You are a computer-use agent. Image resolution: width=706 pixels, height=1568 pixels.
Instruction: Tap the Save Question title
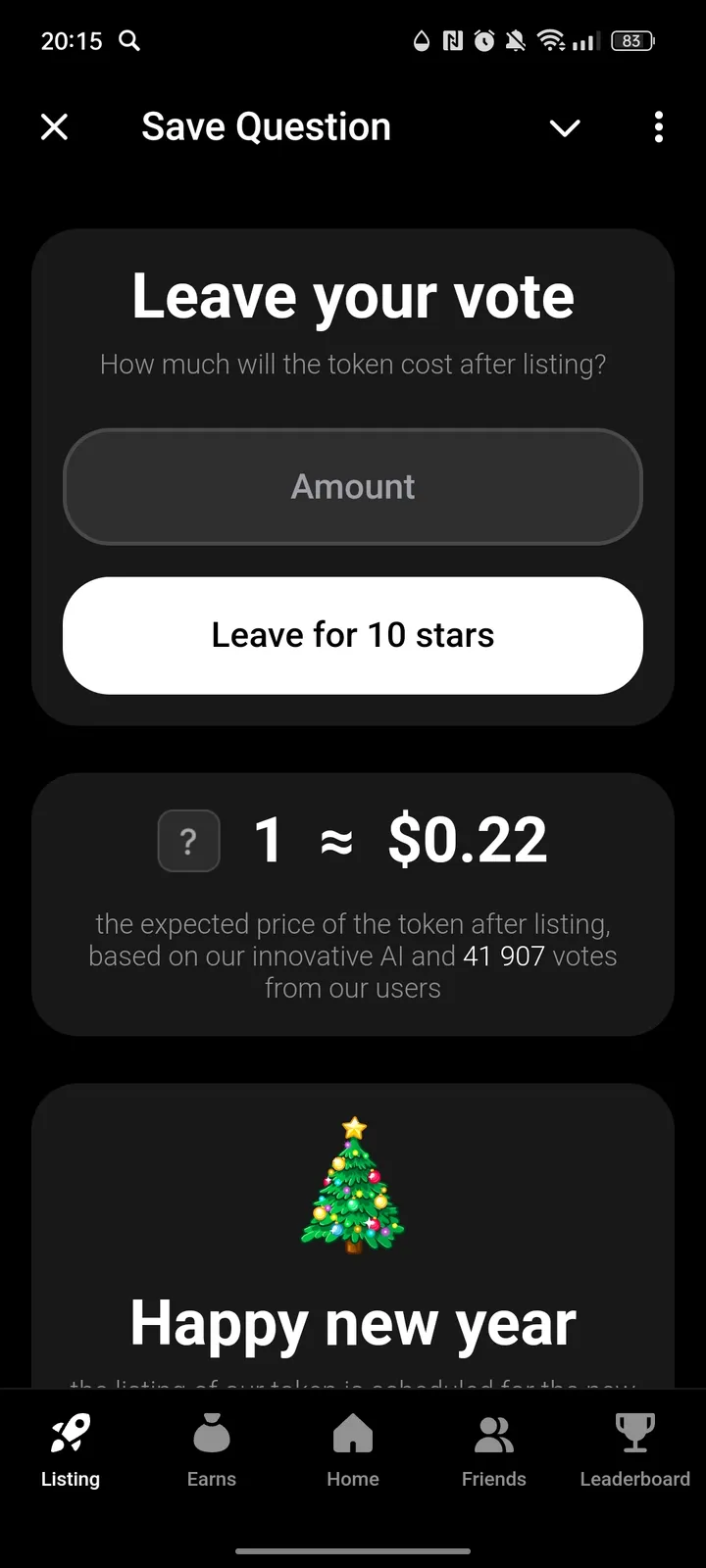click(266, 126)
